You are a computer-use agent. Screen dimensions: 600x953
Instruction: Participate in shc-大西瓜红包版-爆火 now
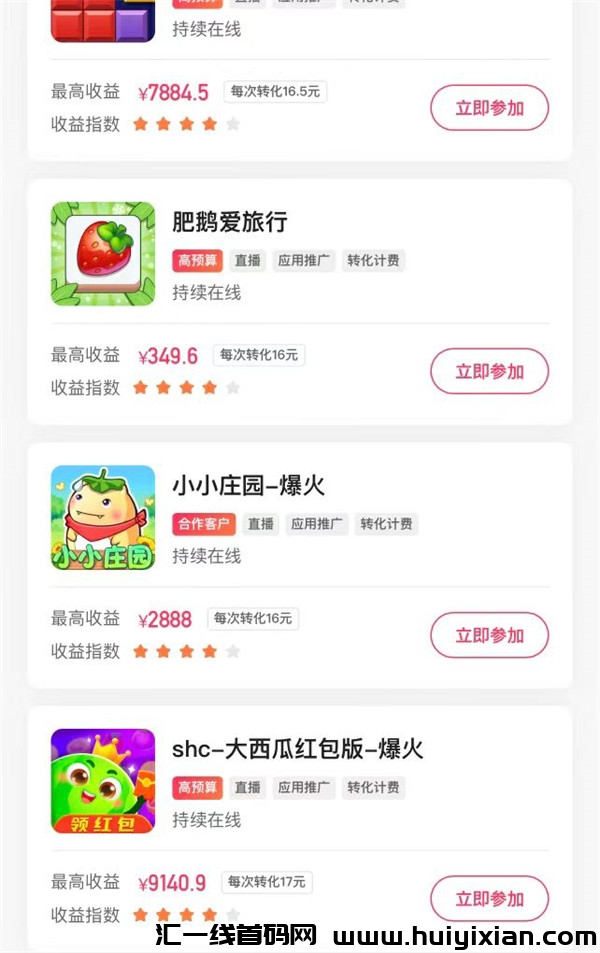[489, 898]
